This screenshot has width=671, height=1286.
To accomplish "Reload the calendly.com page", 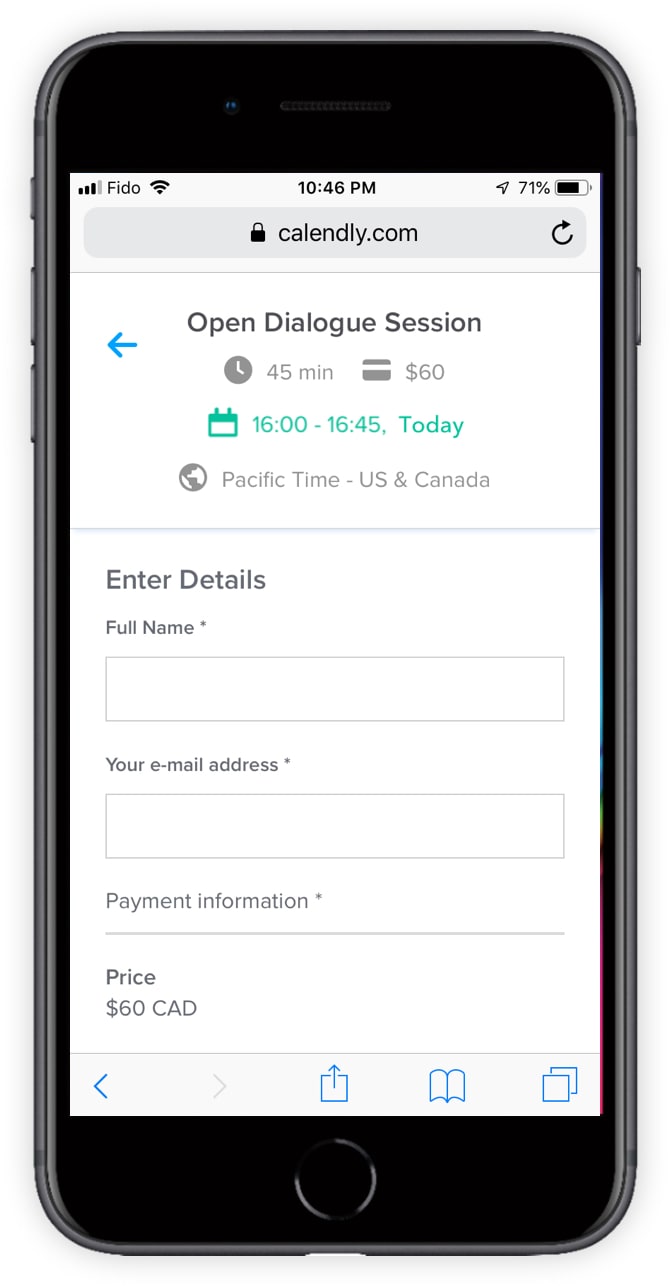I will pyautogui.click(x=563, y=233).
